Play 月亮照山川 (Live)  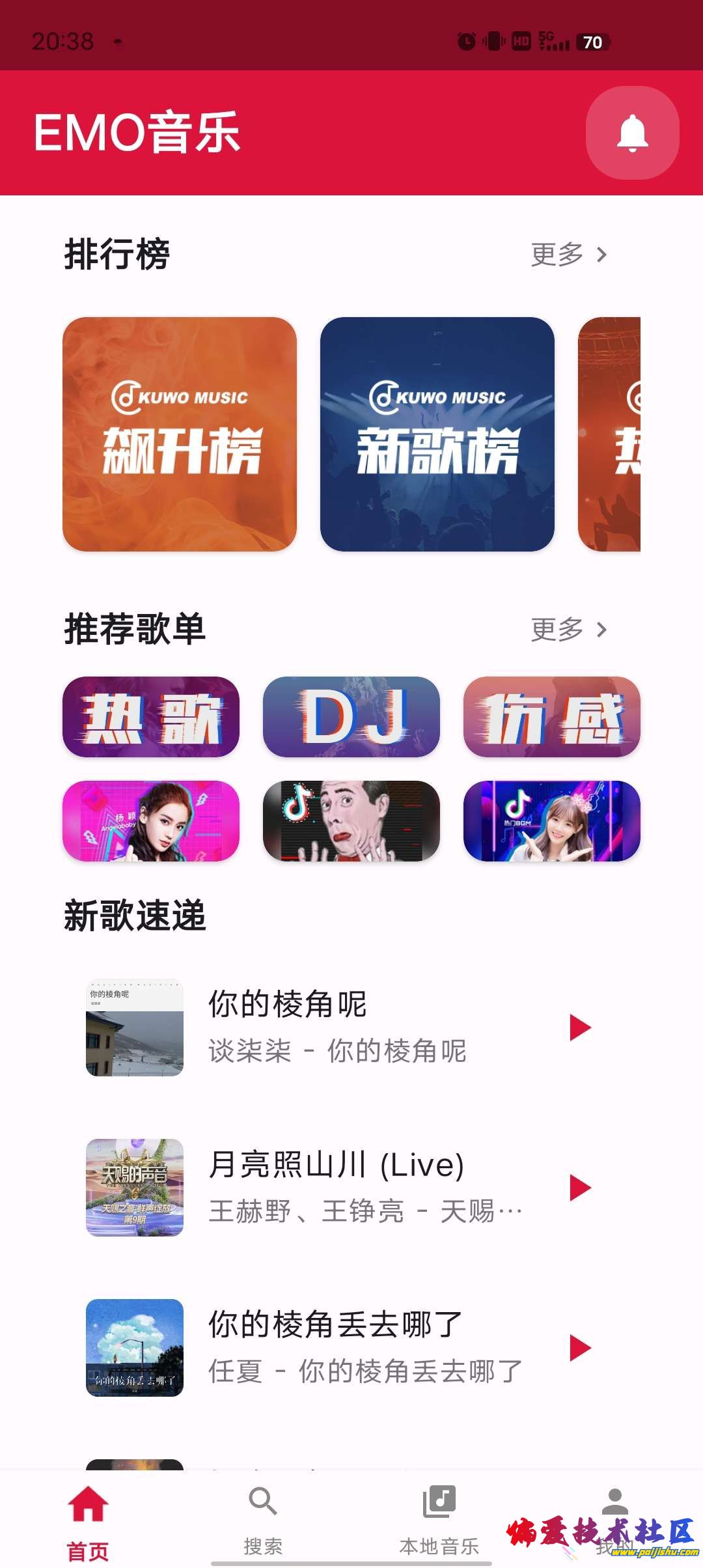(x=579, y=1188)
